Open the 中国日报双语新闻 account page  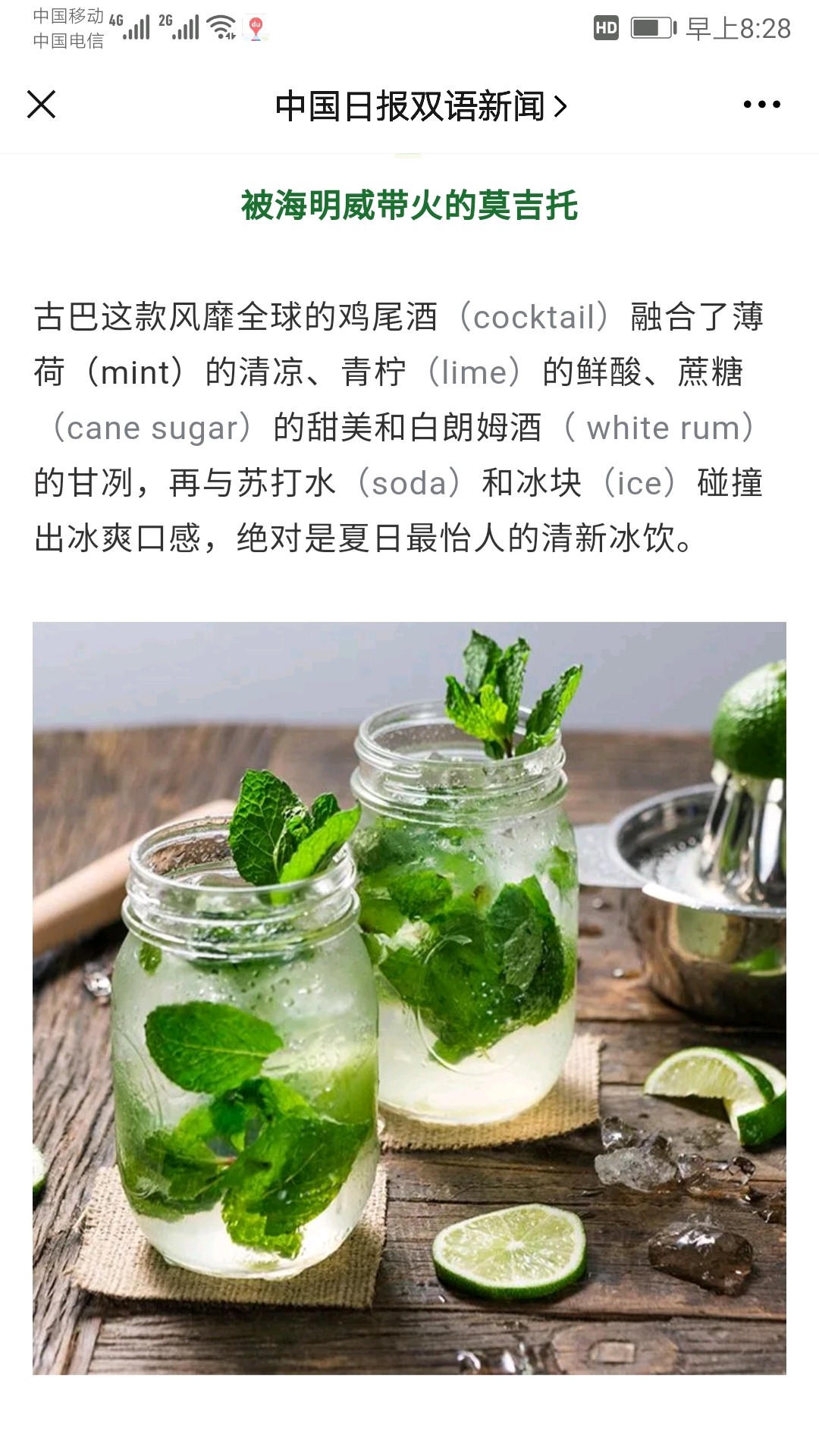click(x=419, y=106)
